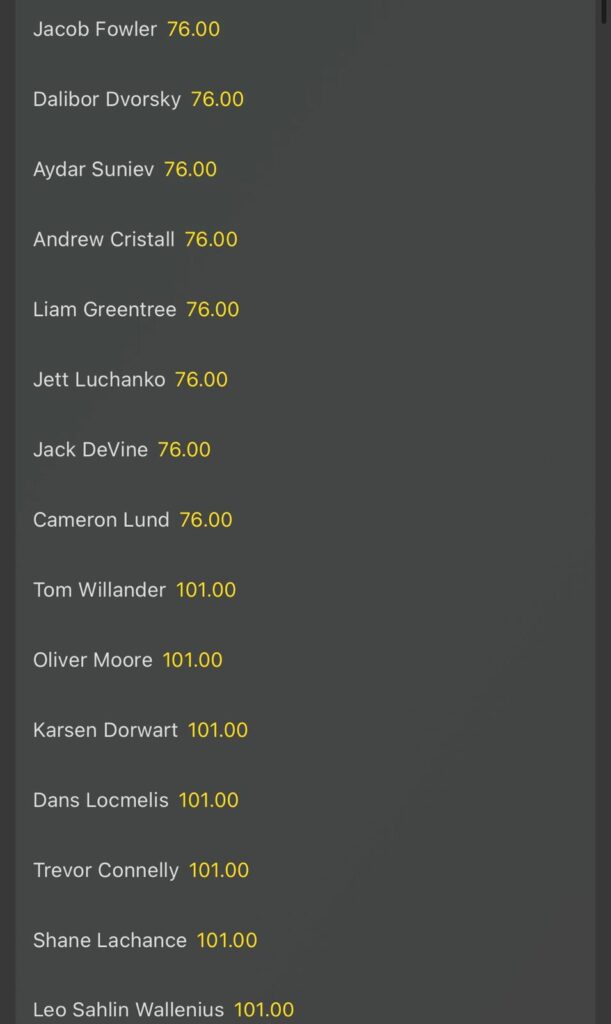Choose Trevor Connelly at 101.00
Image resolution: width=611 pixels, height=1024 pixels.
coord(305,870)
